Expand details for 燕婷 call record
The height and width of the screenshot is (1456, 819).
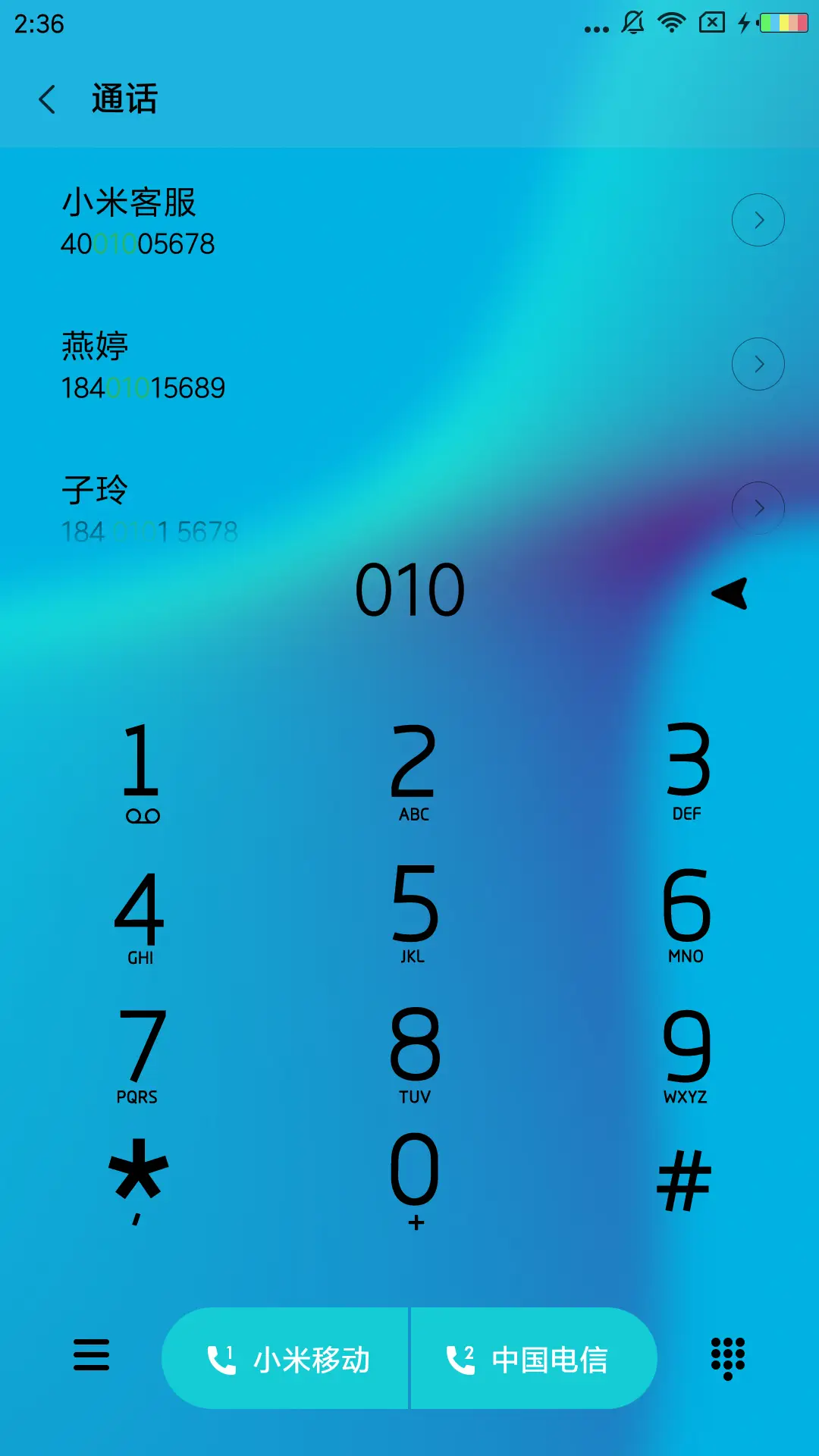point(759,363)
